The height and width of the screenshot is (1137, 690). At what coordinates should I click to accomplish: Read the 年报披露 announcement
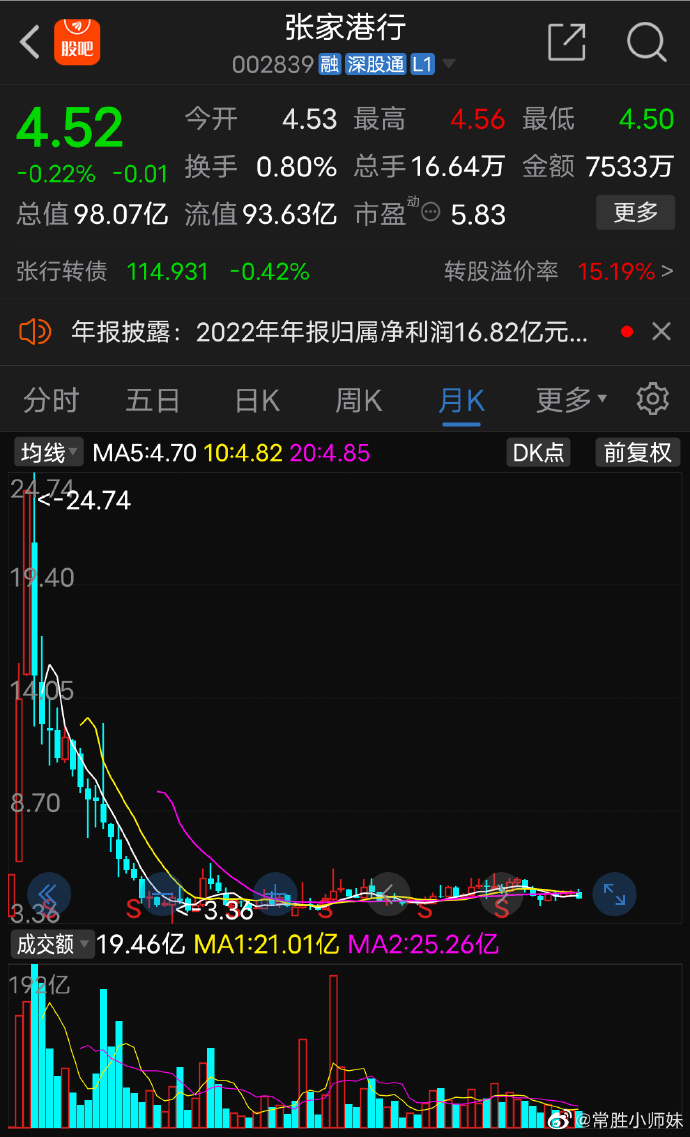click(x=330, y=333)
